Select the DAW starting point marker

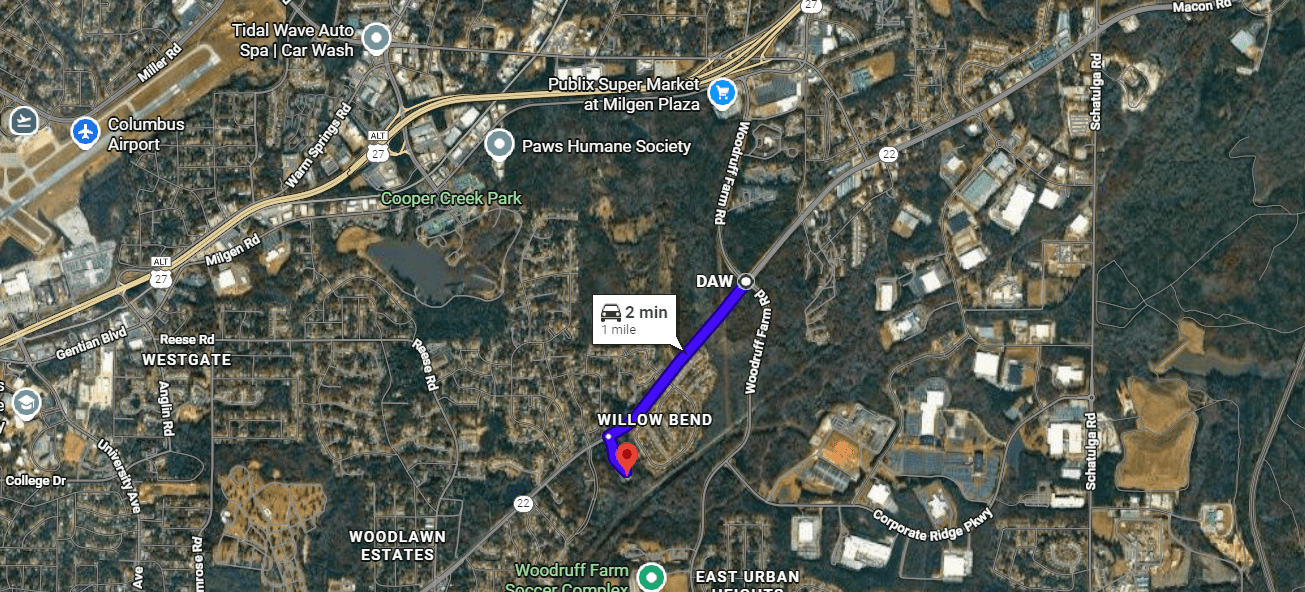point(745,283)
